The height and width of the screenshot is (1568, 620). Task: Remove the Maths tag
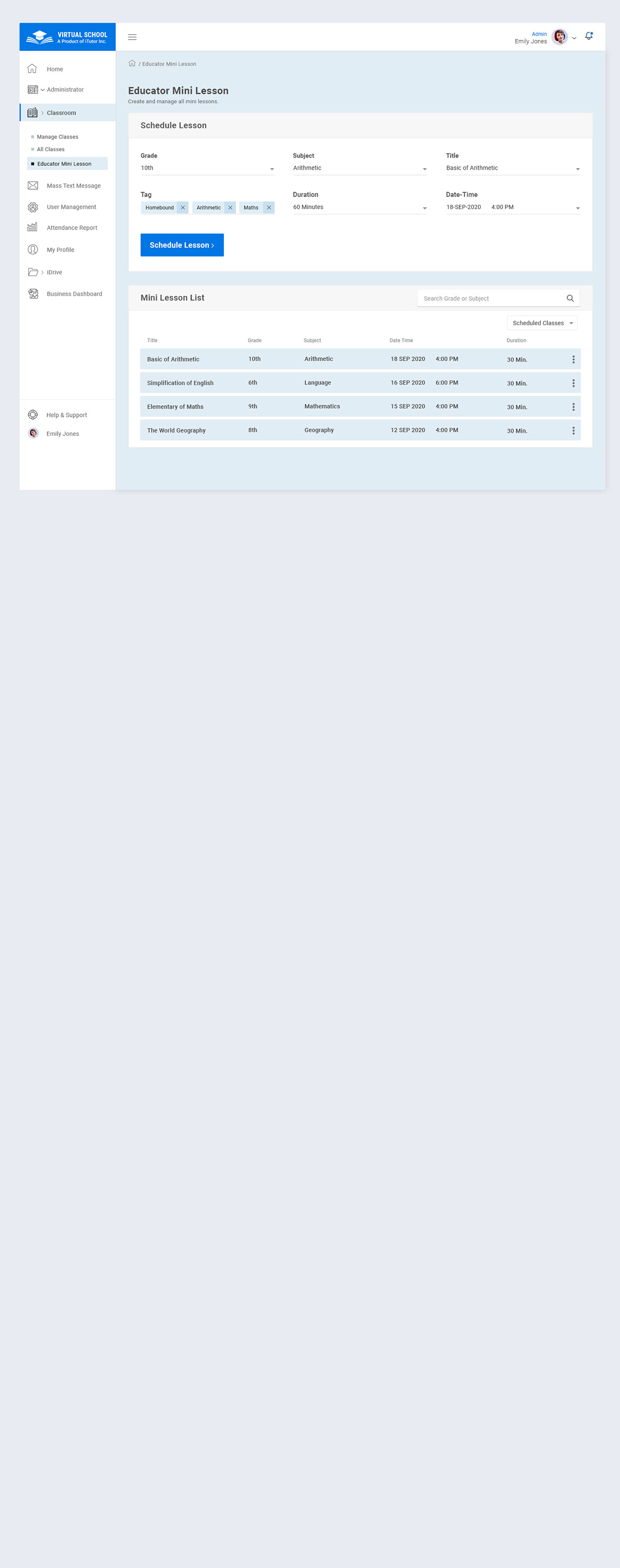(x=269, y=208)
